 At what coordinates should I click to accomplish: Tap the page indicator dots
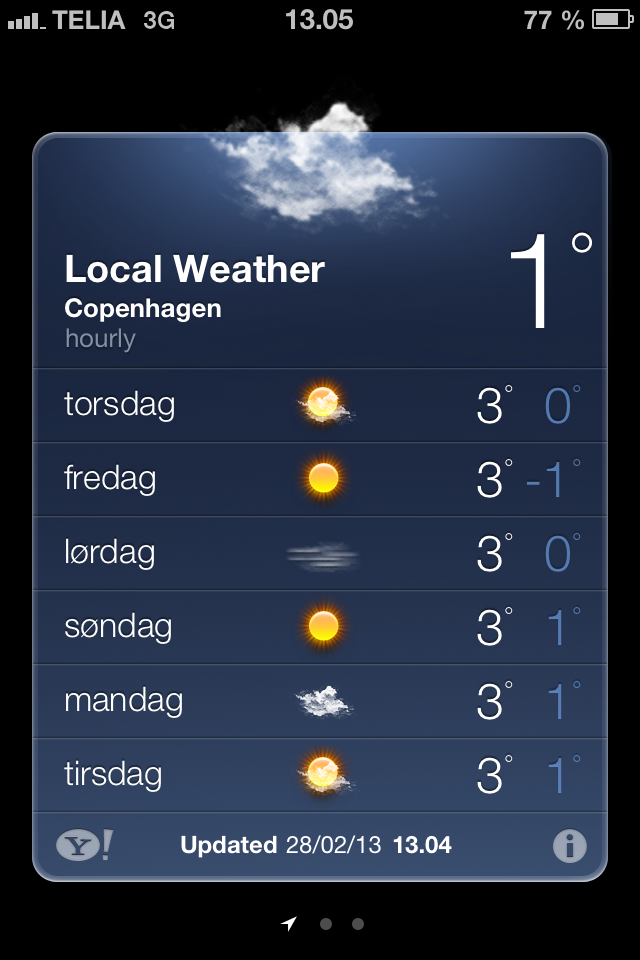(x=326, y=925)
